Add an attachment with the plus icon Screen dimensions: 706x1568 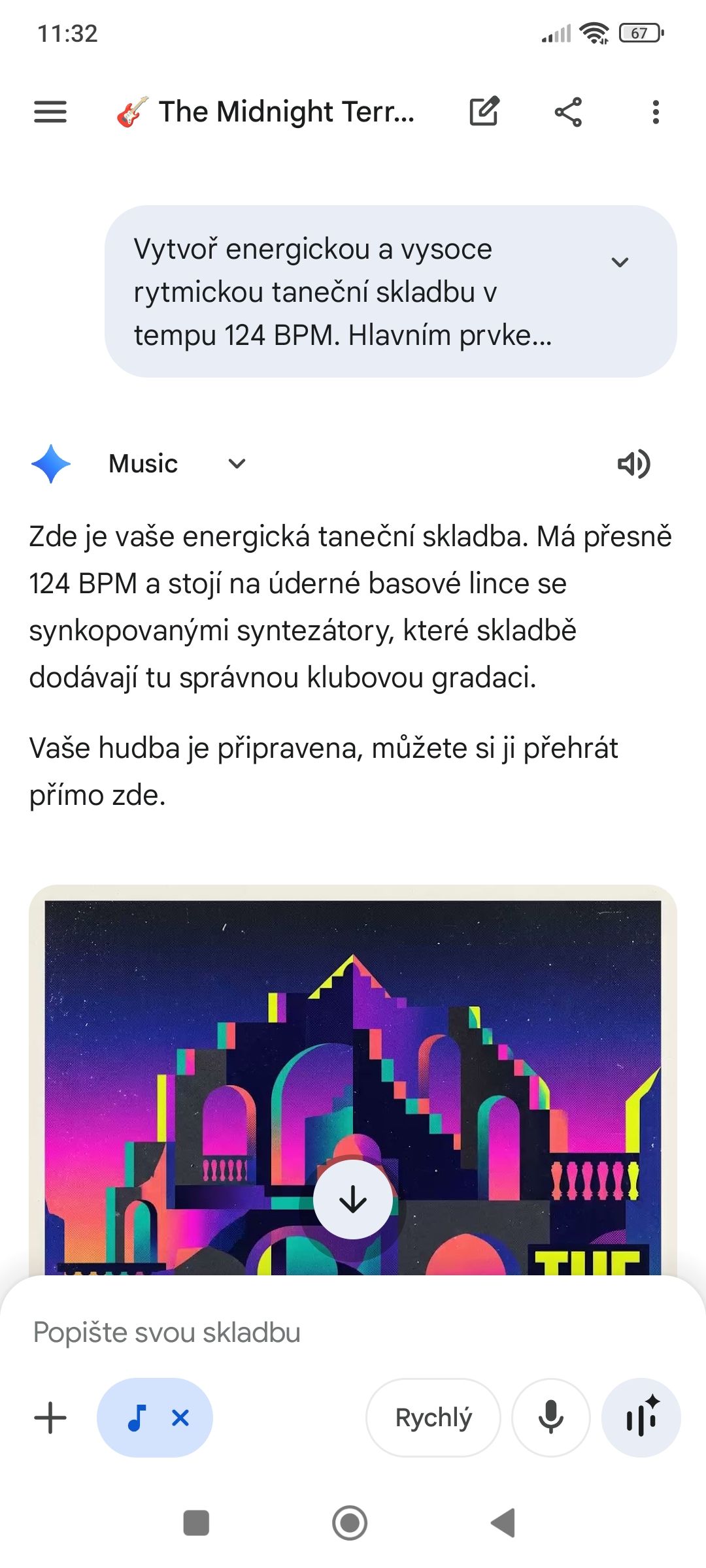[x=50, y=1418]
